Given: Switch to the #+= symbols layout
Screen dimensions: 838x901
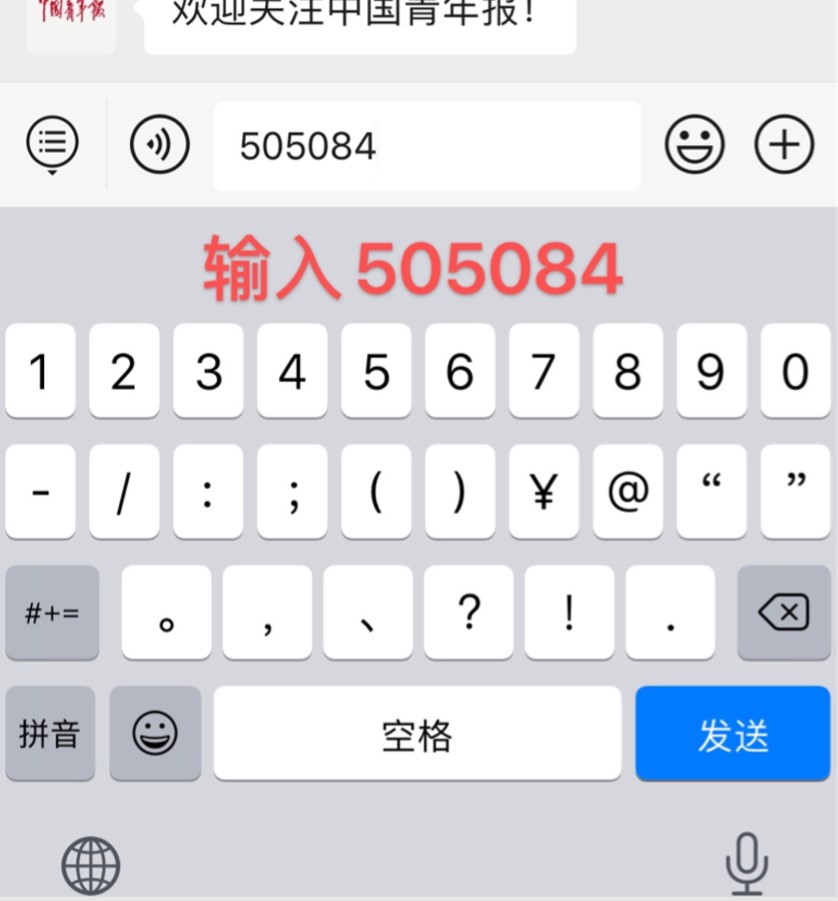Looking at the screenshot, I should point(52,612).
